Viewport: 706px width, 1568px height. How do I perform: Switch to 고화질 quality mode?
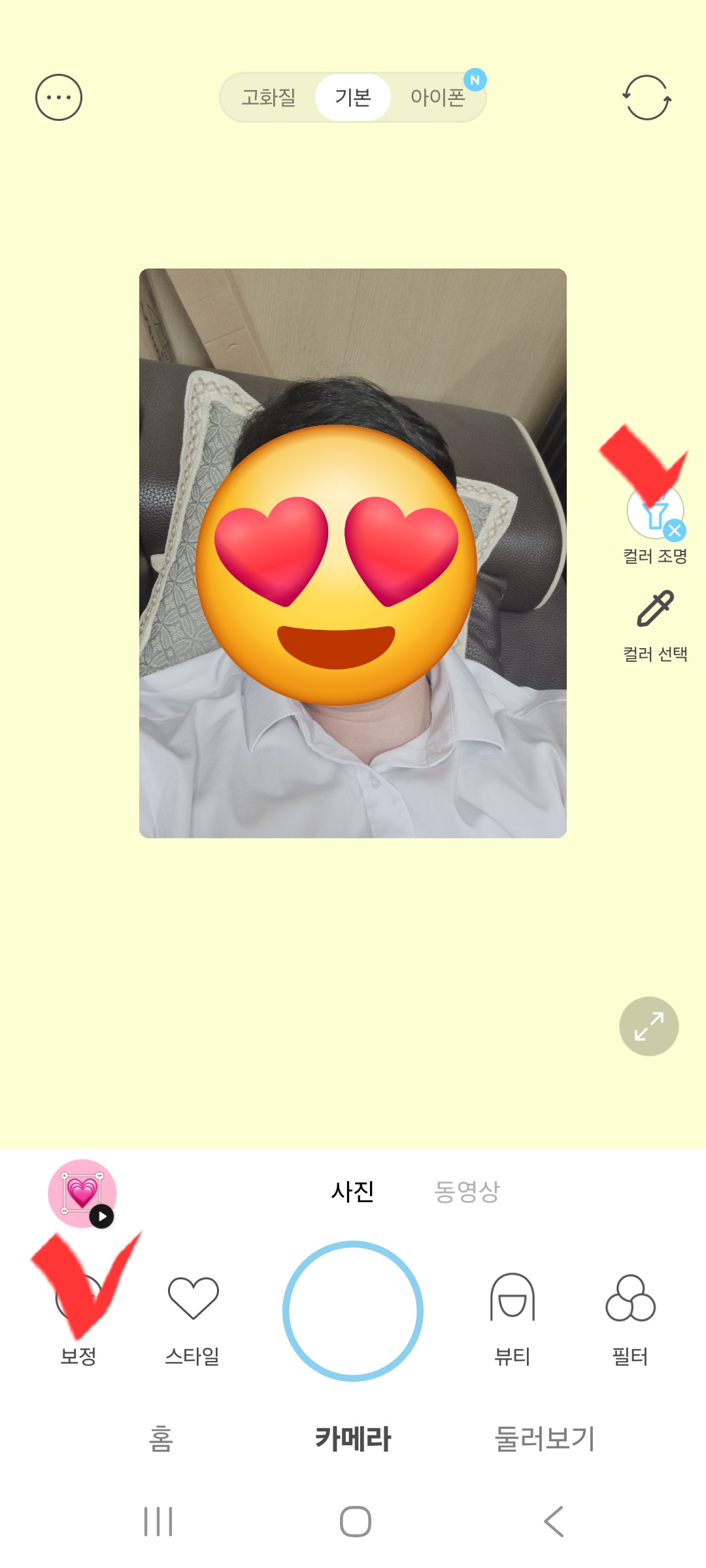269,97
